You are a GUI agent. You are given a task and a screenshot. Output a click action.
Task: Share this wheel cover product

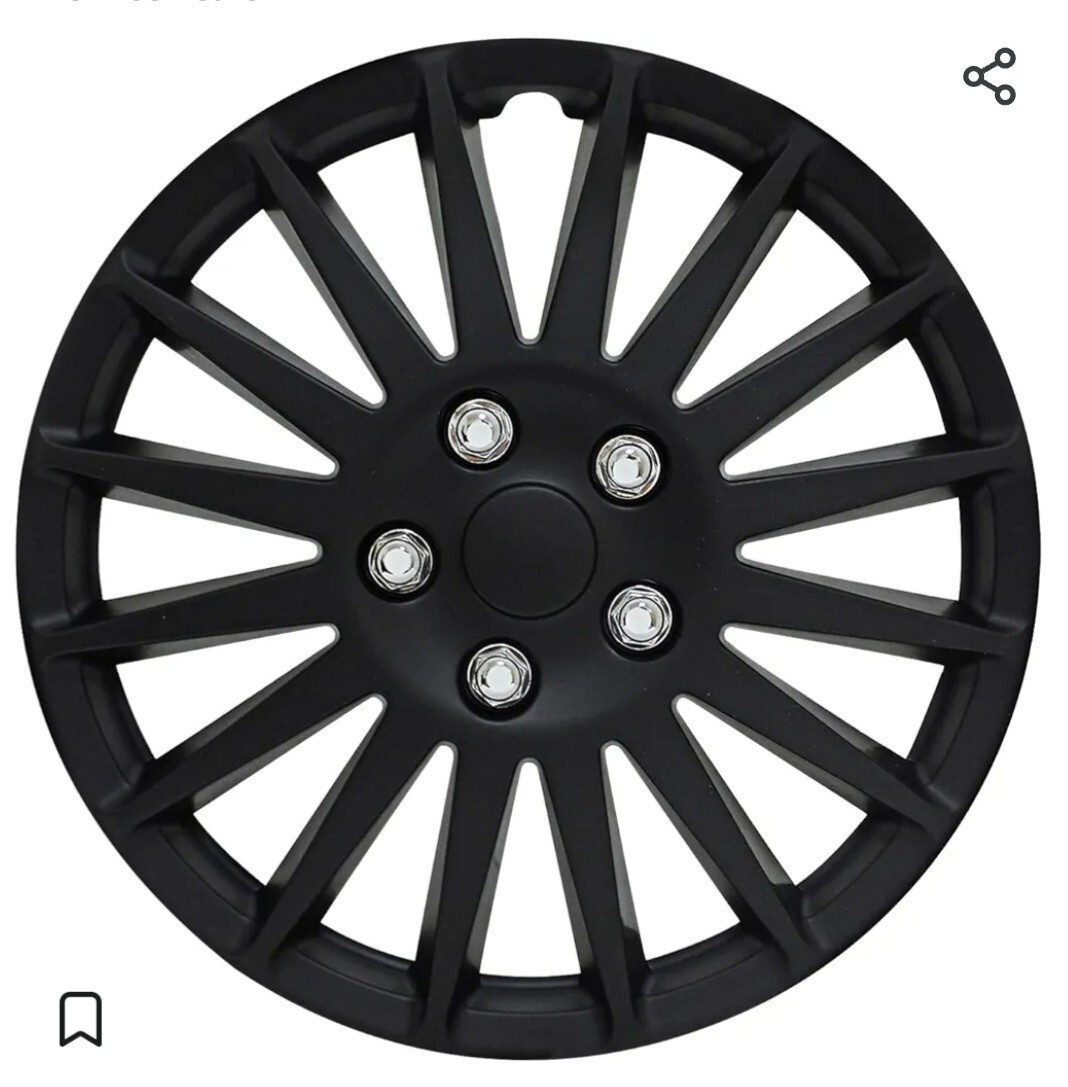(989, 76)
